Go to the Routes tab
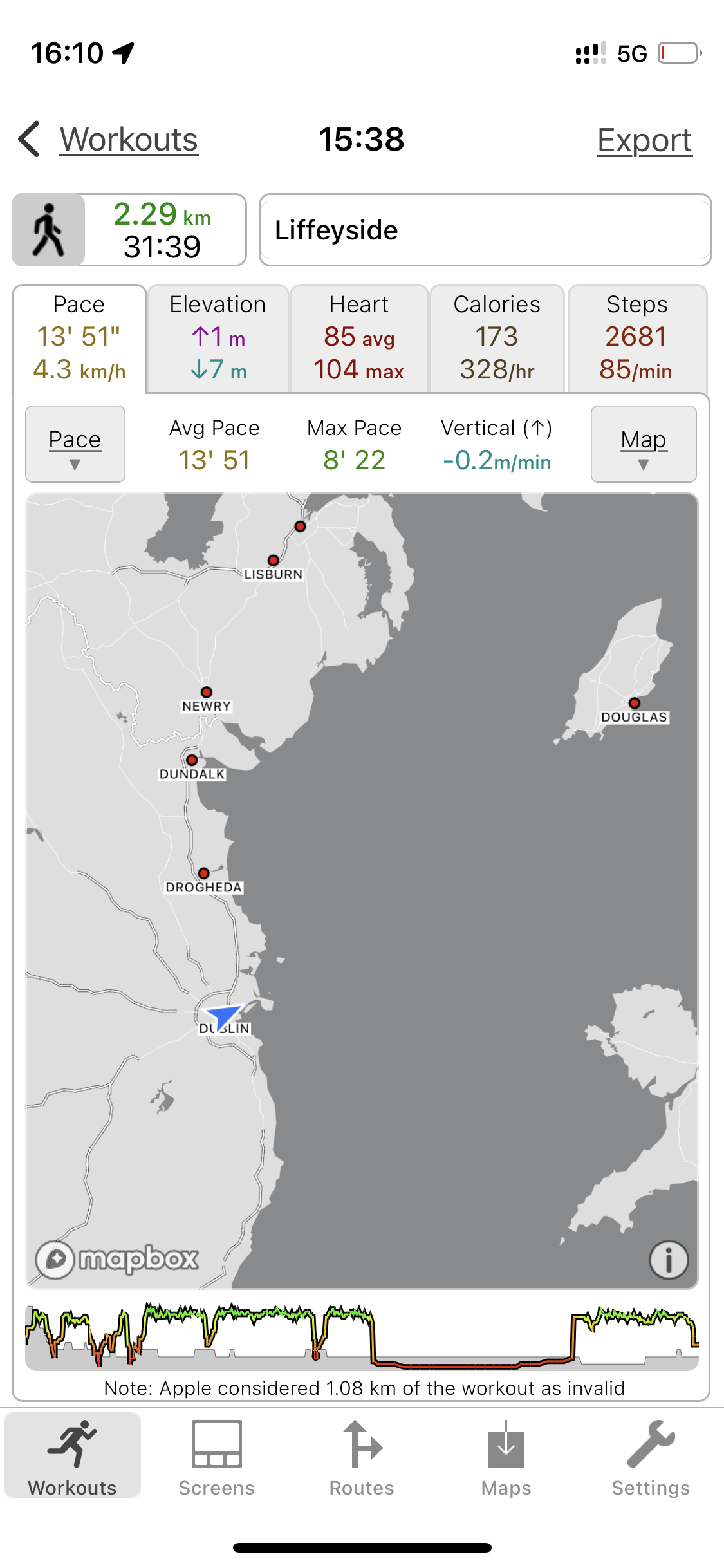724x1568 pixels. pyautogui.click(x=362, y=1458)
